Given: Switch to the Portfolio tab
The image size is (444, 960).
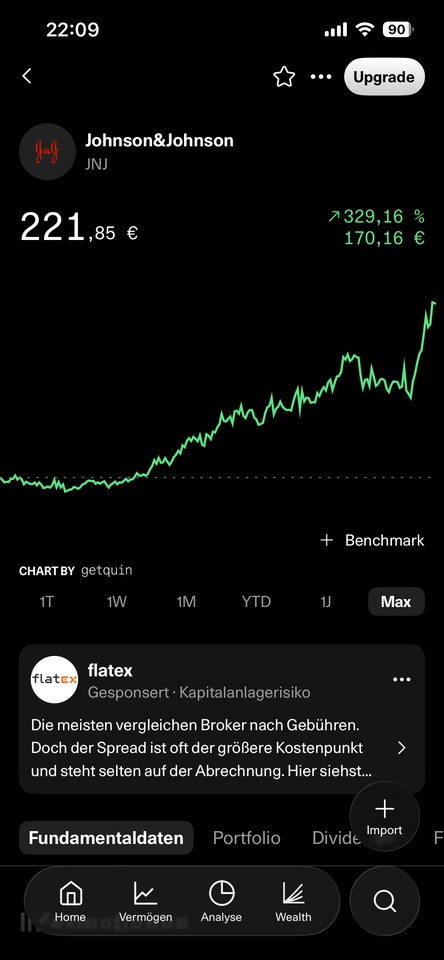Looking at the screenshot, I should pyautogui.click(x=247, y=838).
